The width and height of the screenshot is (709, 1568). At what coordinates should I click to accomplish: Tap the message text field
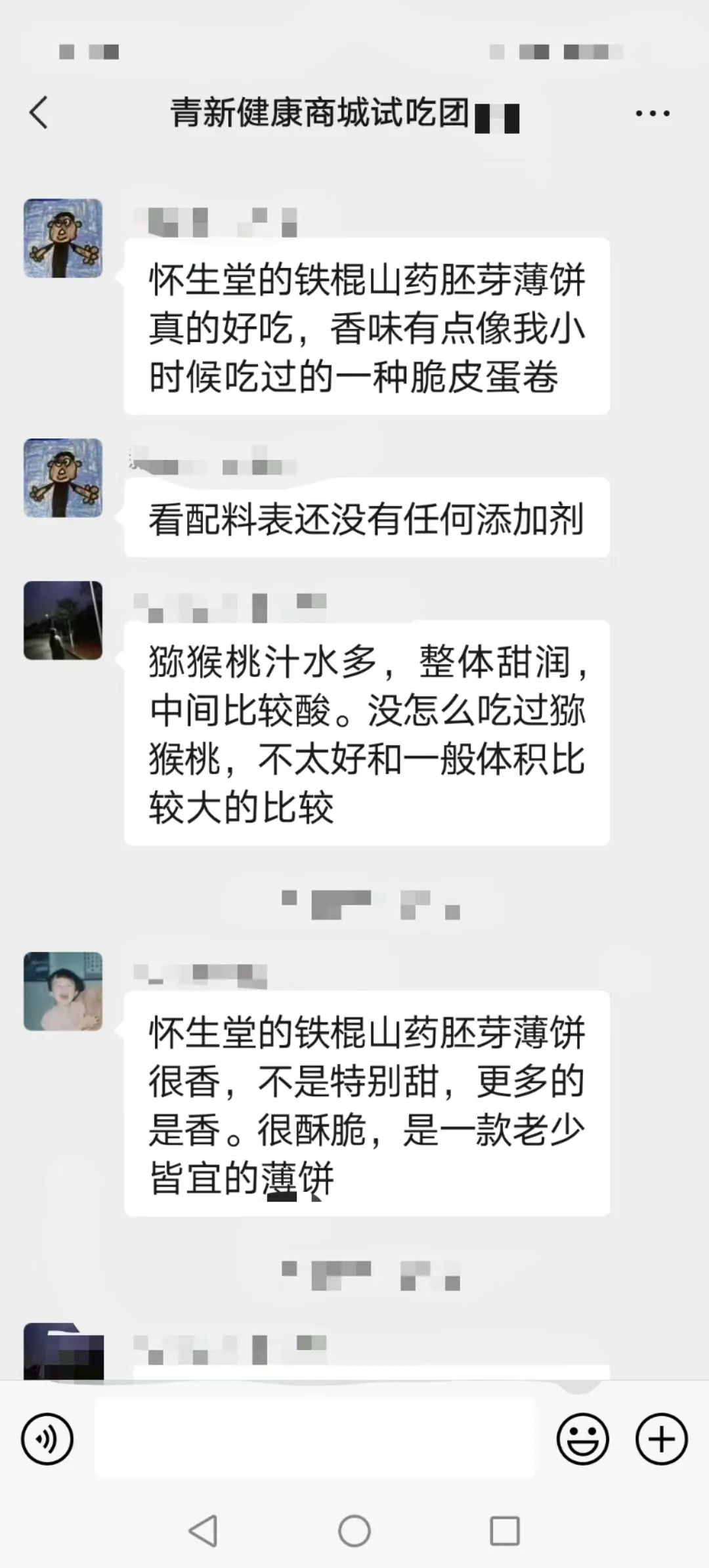pyautogui.click(x=315, y=1439)
